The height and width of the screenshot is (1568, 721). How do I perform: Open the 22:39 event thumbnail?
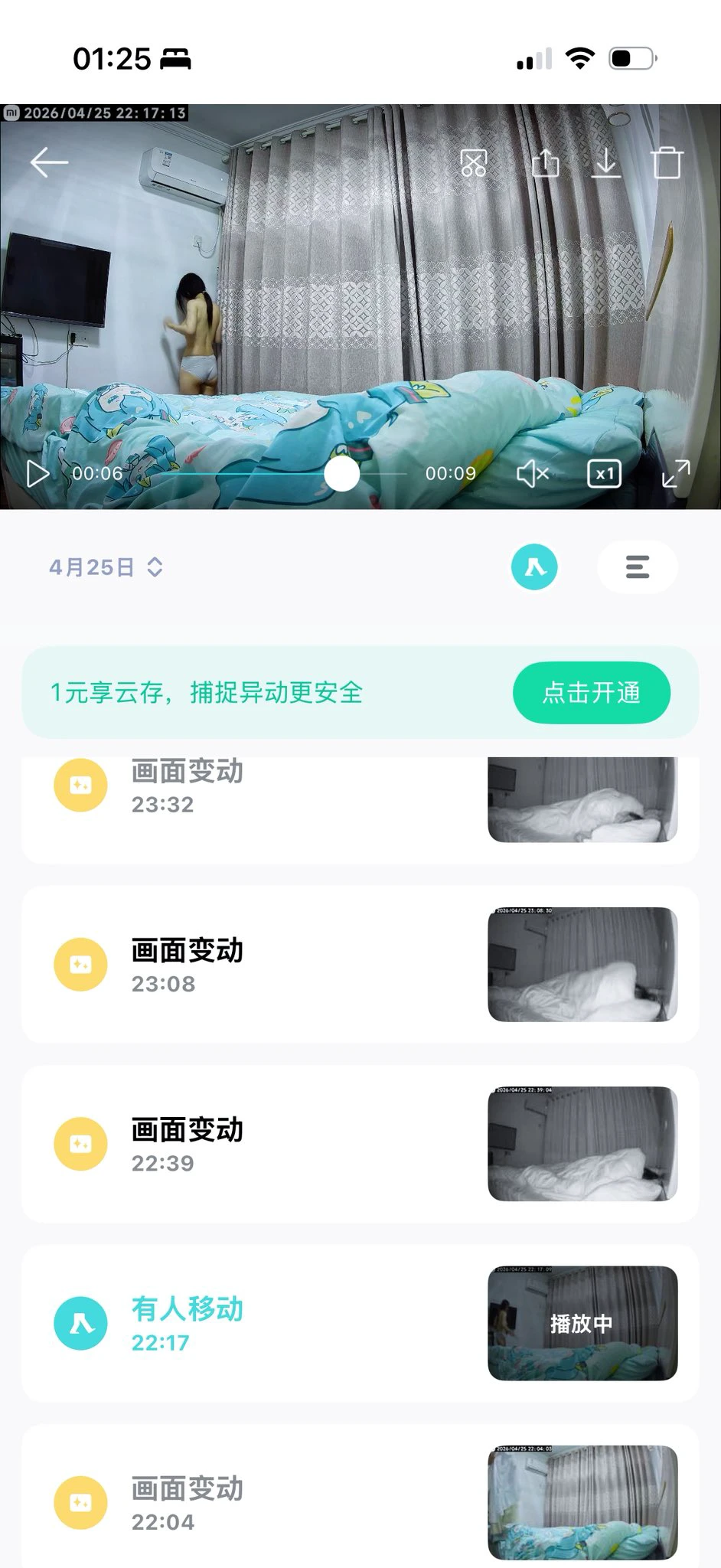tap(584, 1143)
